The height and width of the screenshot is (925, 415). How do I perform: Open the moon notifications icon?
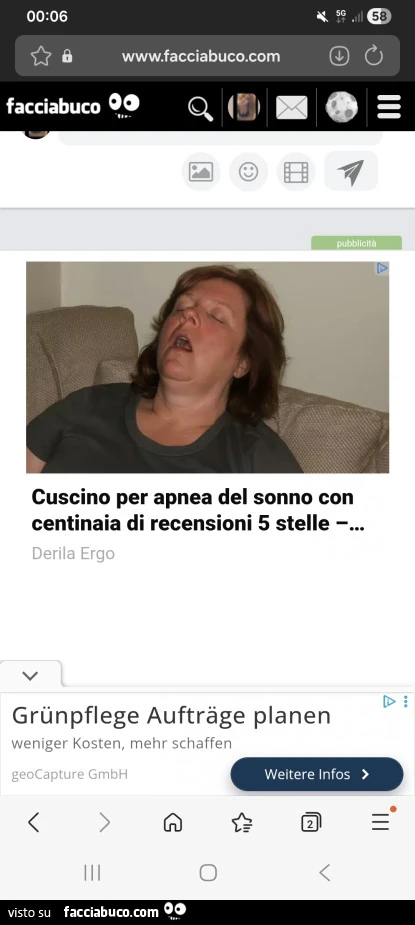click(341, 107)
